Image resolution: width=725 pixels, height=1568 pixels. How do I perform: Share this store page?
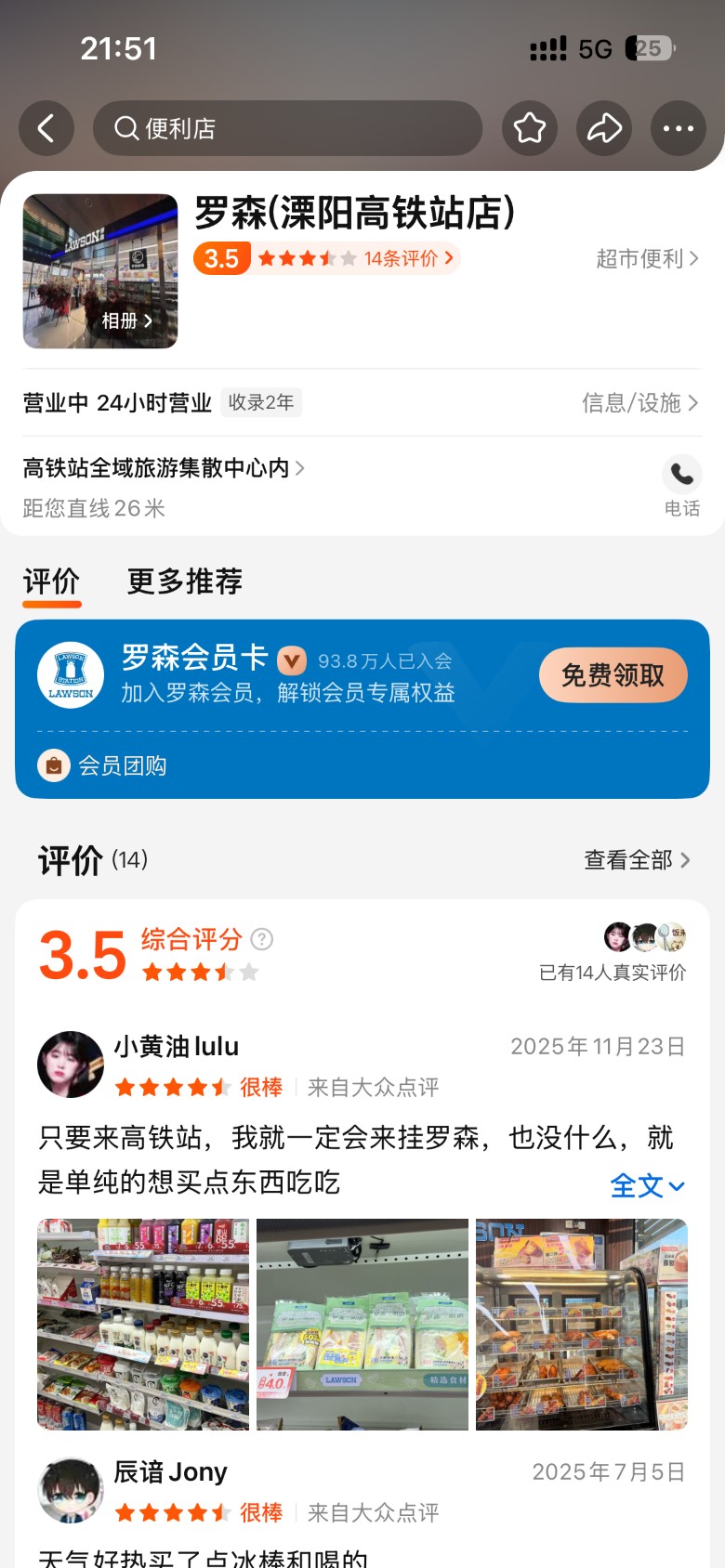coord(604,128)
